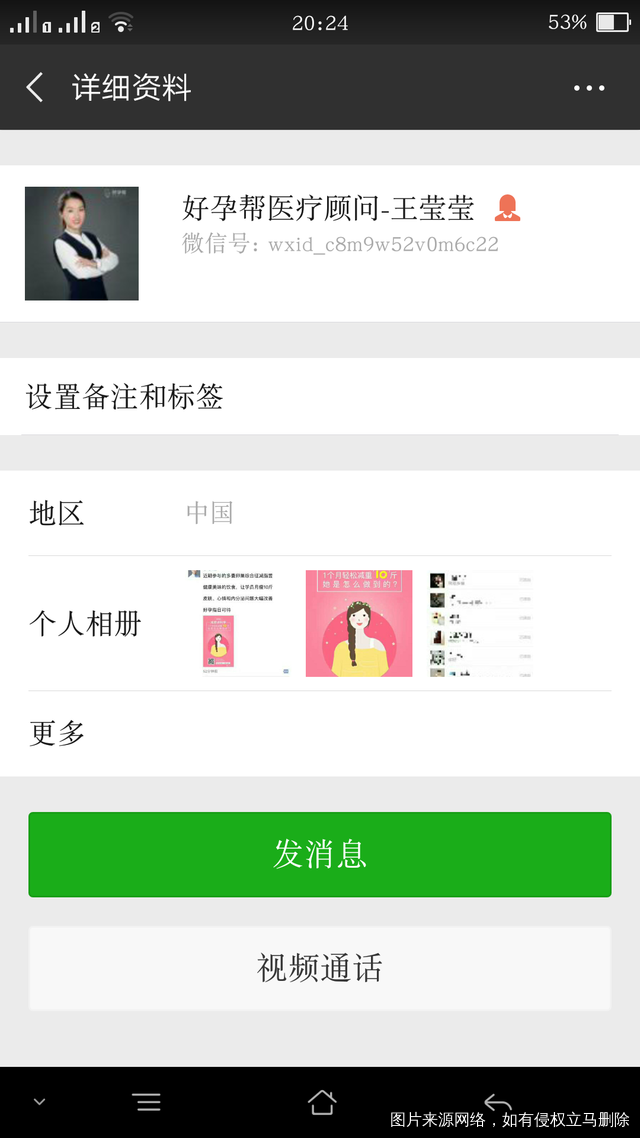Open 设置备注和标签 settings
Screen dimensions: 640x1138
[x=320, y=397]
